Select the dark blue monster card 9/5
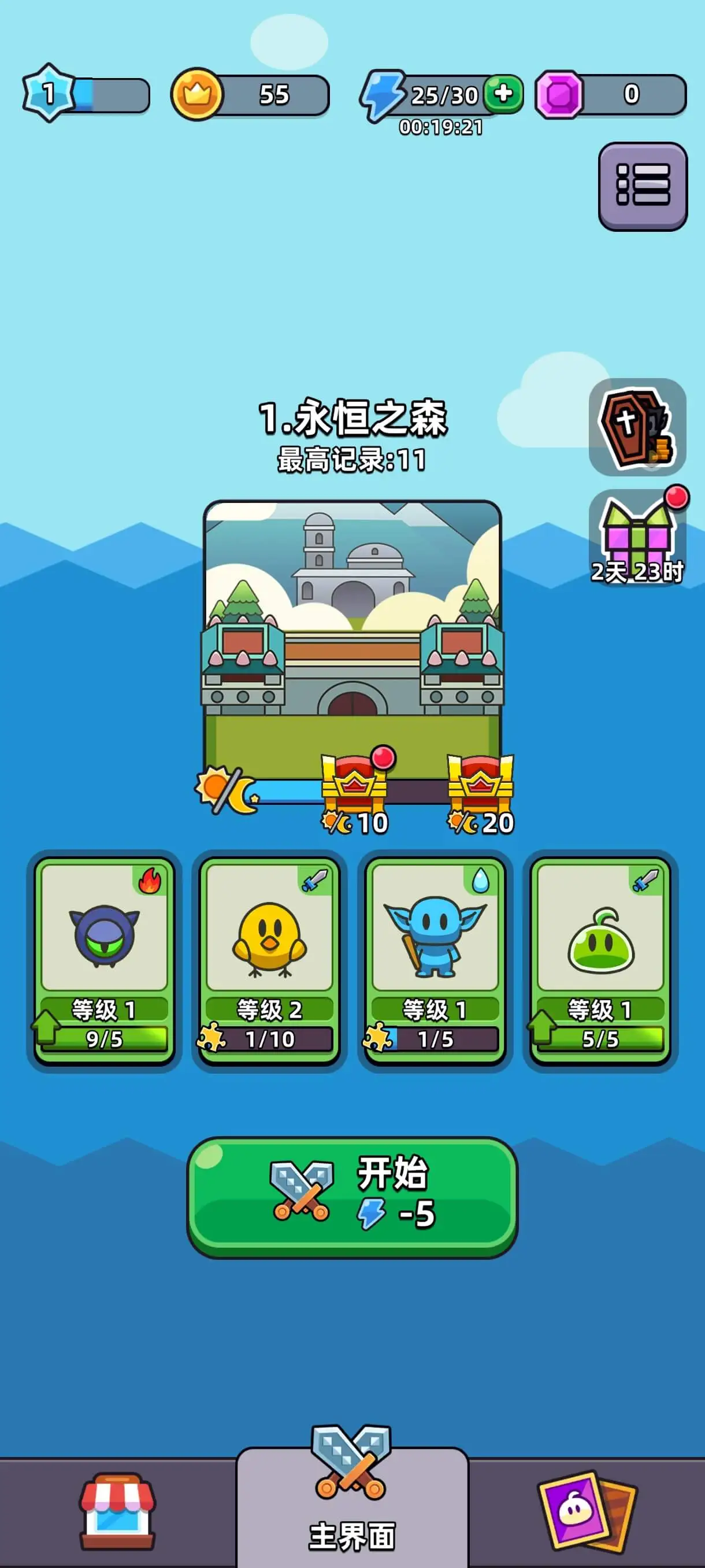This screenshot has width=705, height=1568. (x=104, y=959)
